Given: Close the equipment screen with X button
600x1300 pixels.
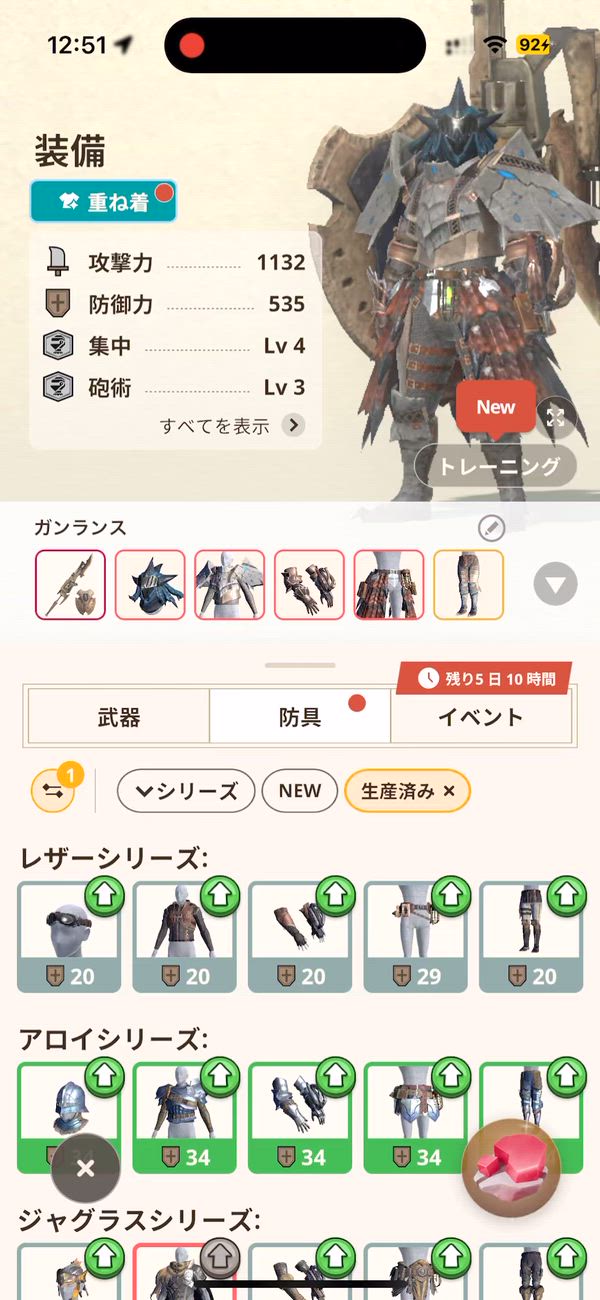Looking at the screenshot, I should [x=86, y=1168].
